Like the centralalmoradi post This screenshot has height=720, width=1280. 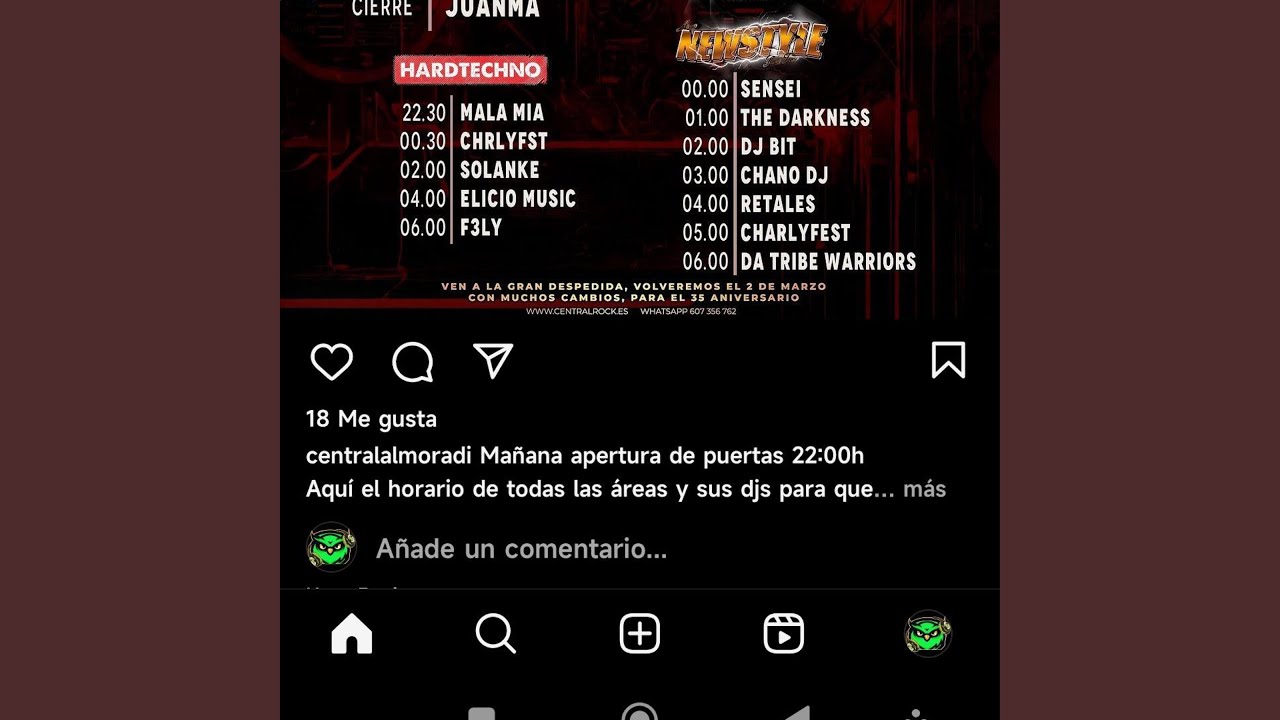pos(331,362)
